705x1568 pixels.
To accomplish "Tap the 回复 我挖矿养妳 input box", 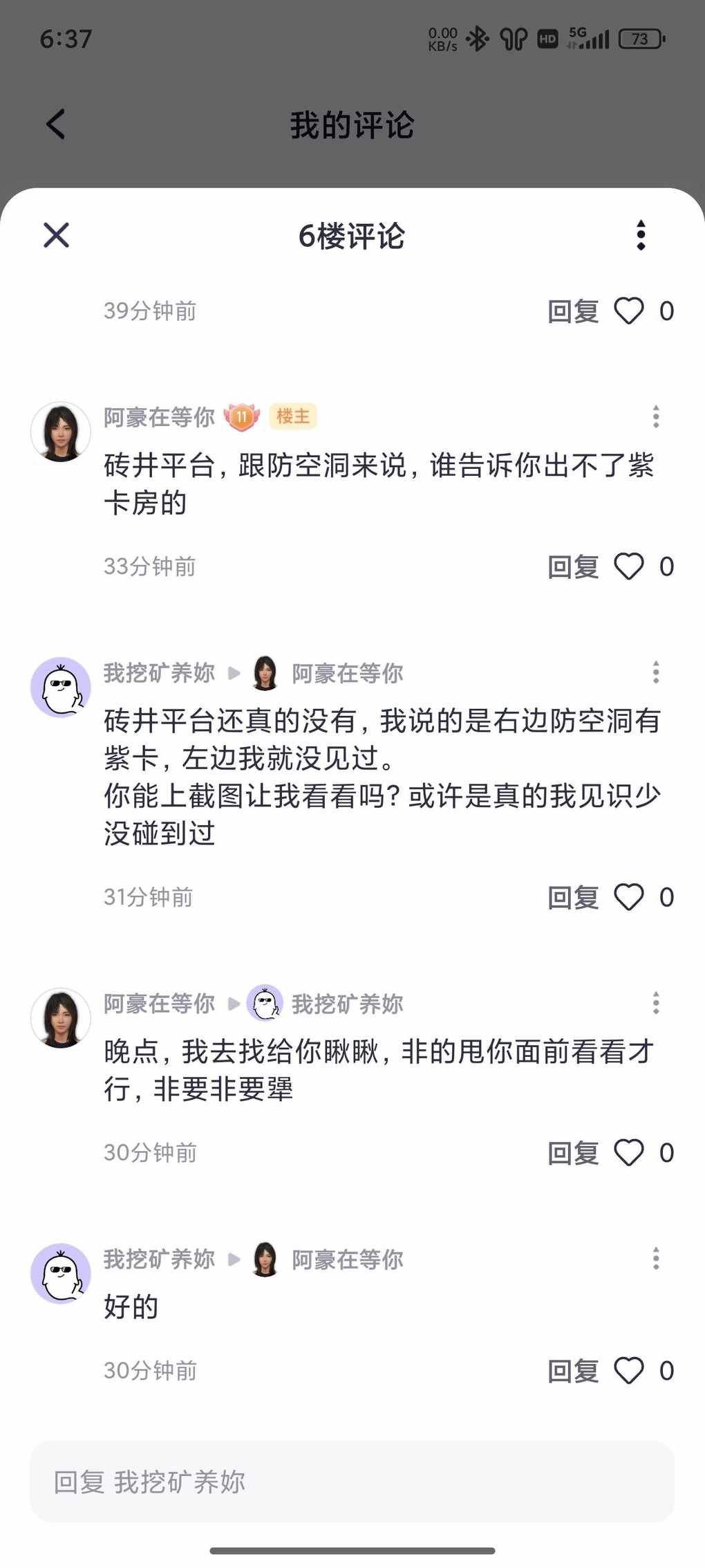I will click(x=352, y=1482).
